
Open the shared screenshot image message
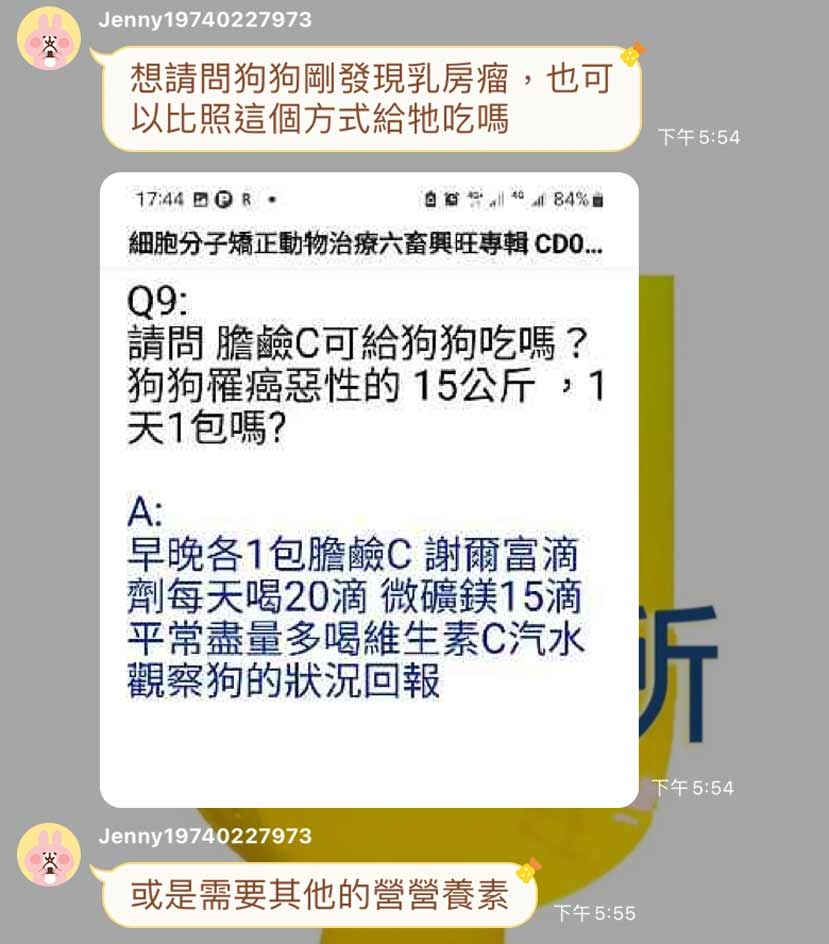(369, 490)
